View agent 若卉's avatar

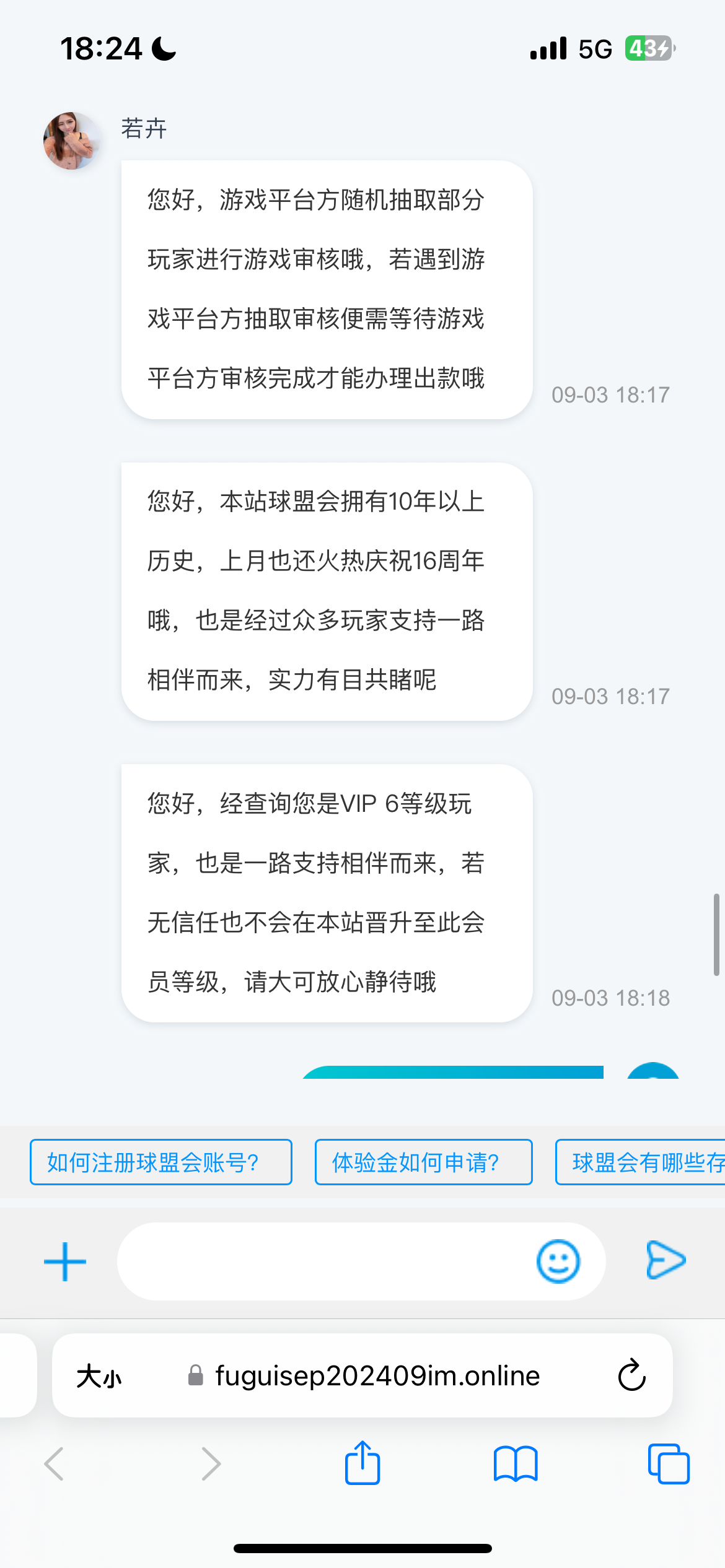click(72, 141)
